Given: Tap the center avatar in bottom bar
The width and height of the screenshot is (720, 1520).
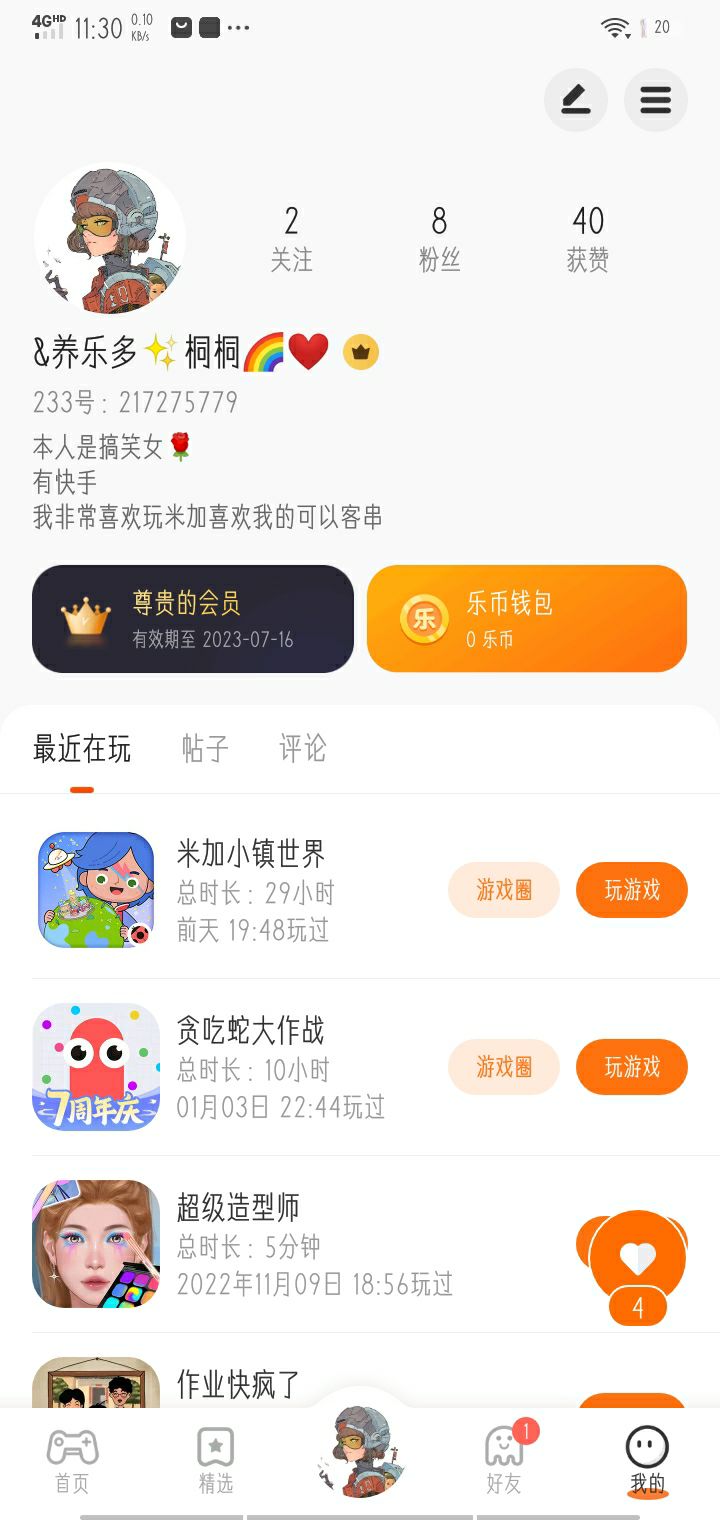Looking at the screenshot, I should coord(360,1450).
